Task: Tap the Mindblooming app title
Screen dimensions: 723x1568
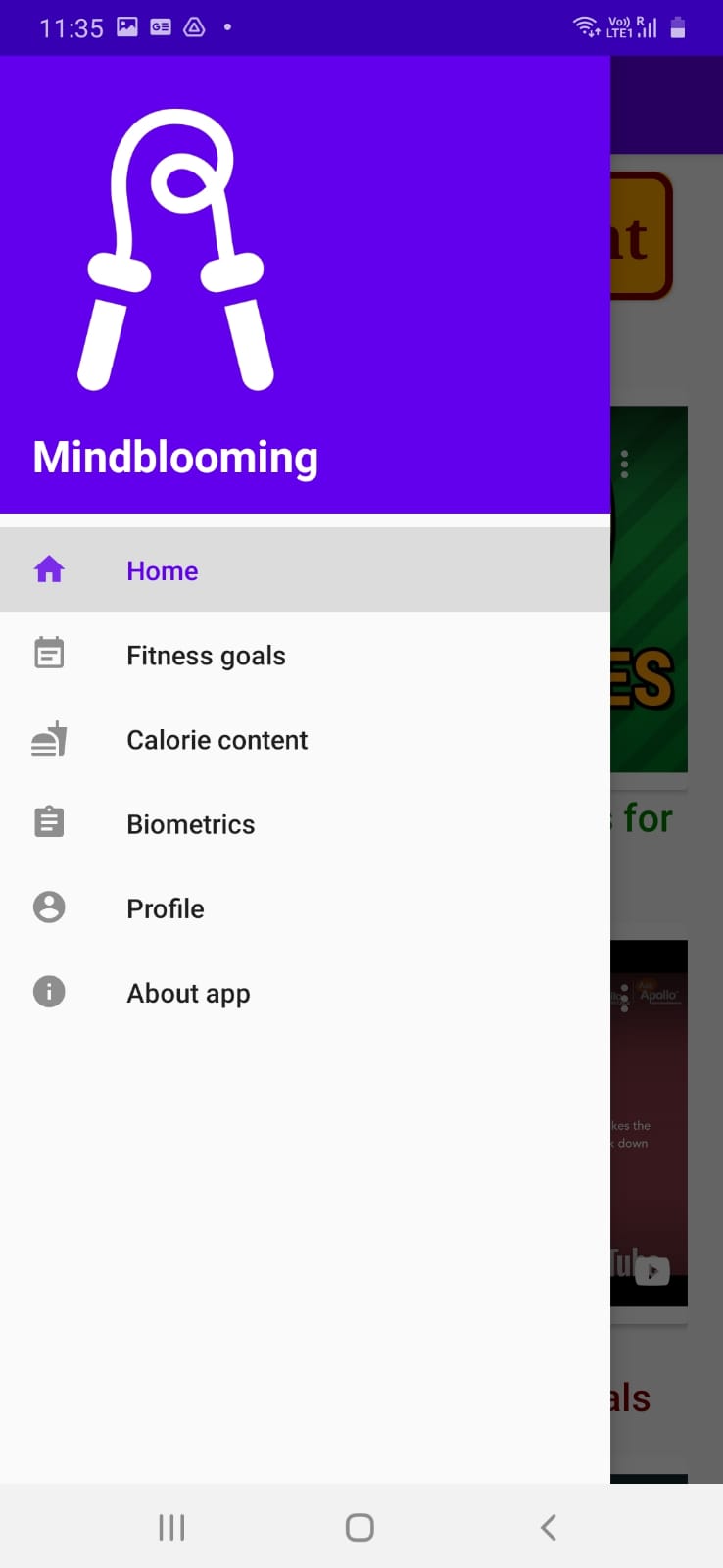Action: click(175, 457)
